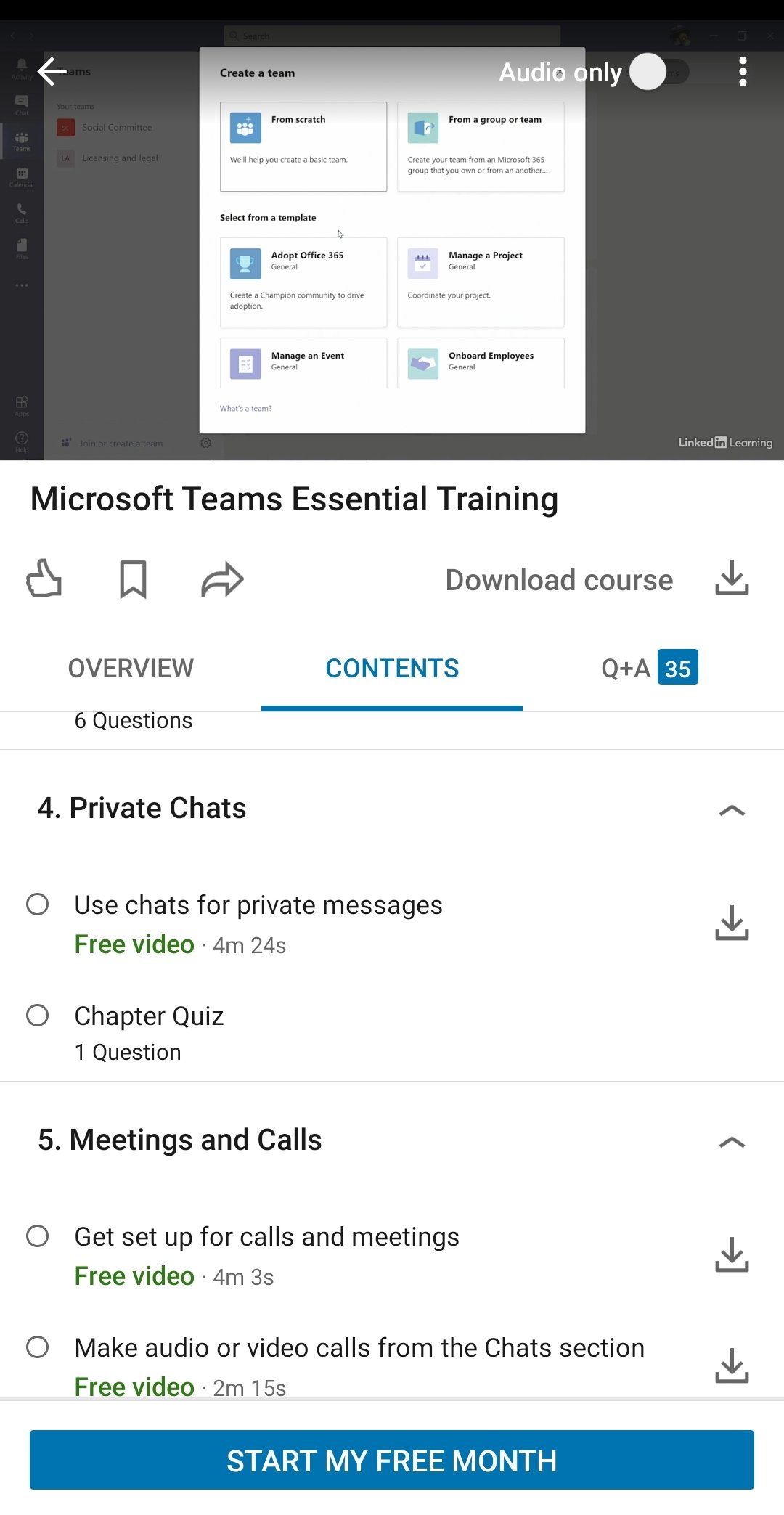Tap Start My Free Month button
This screenshot has height=1515, width=784.
392,1460
